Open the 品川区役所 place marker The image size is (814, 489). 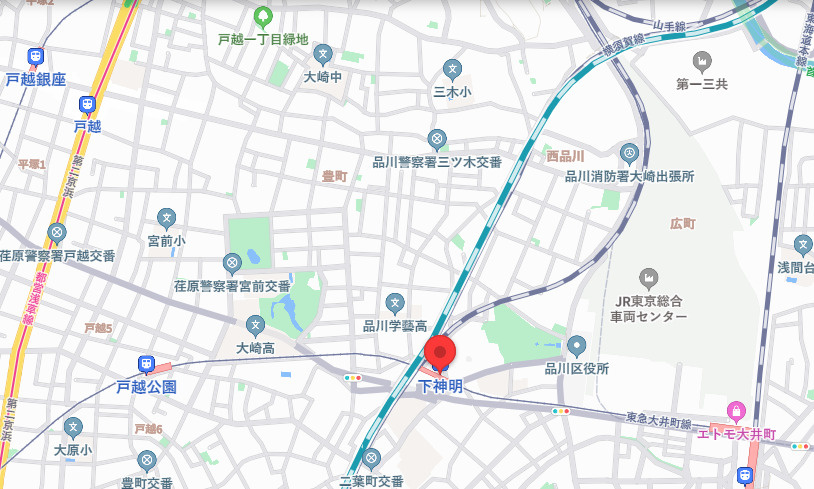click(576, 346)
